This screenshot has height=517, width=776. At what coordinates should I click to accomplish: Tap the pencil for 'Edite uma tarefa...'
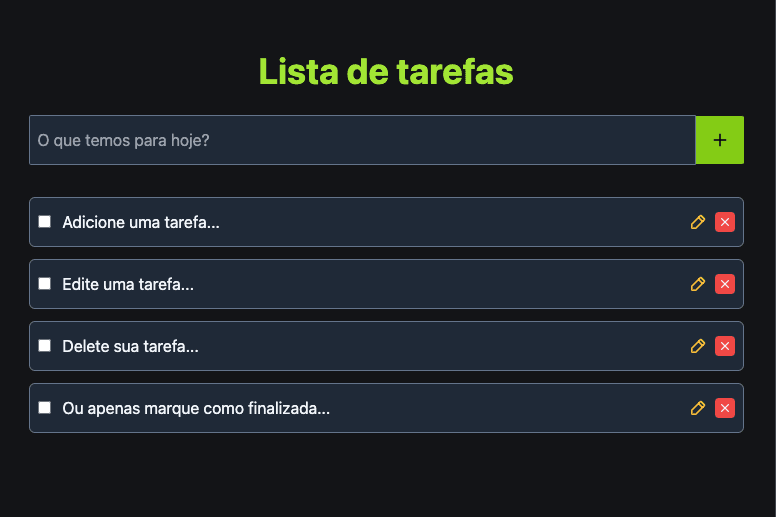coord(698,284)
